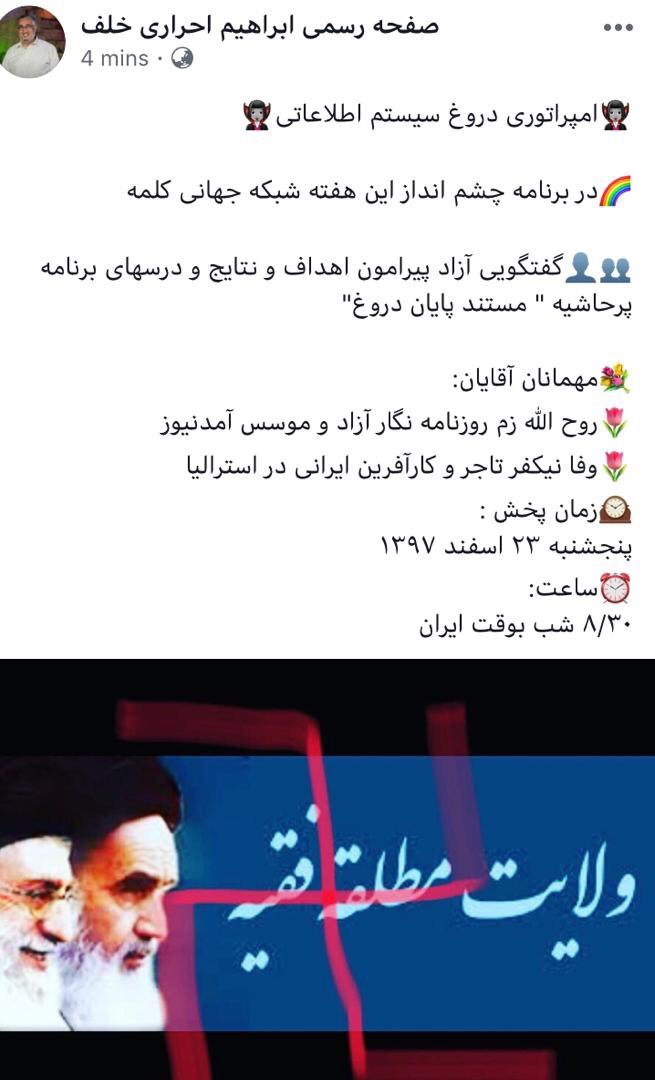Tap the 4 mins post timestamp
Image resolution: width=655 pixels, height=1080 pixels.
click(114, 59)
